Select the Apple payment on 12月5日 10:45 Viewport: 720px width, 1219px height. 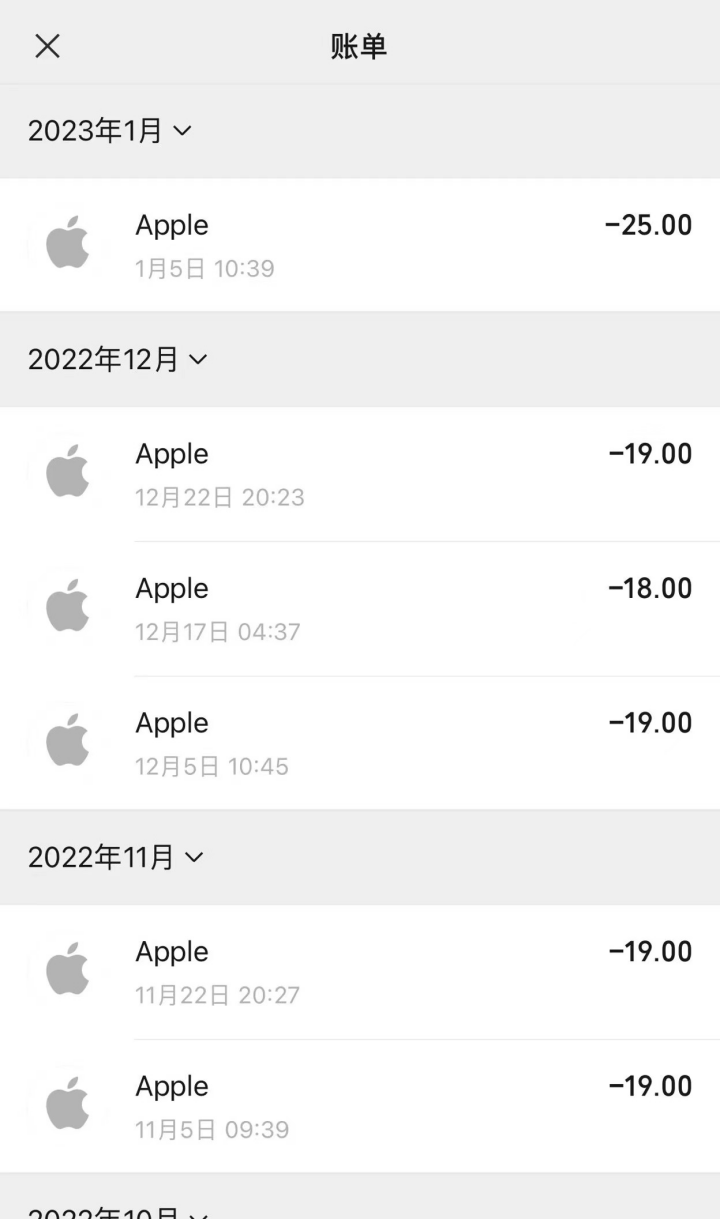point(360,743)
